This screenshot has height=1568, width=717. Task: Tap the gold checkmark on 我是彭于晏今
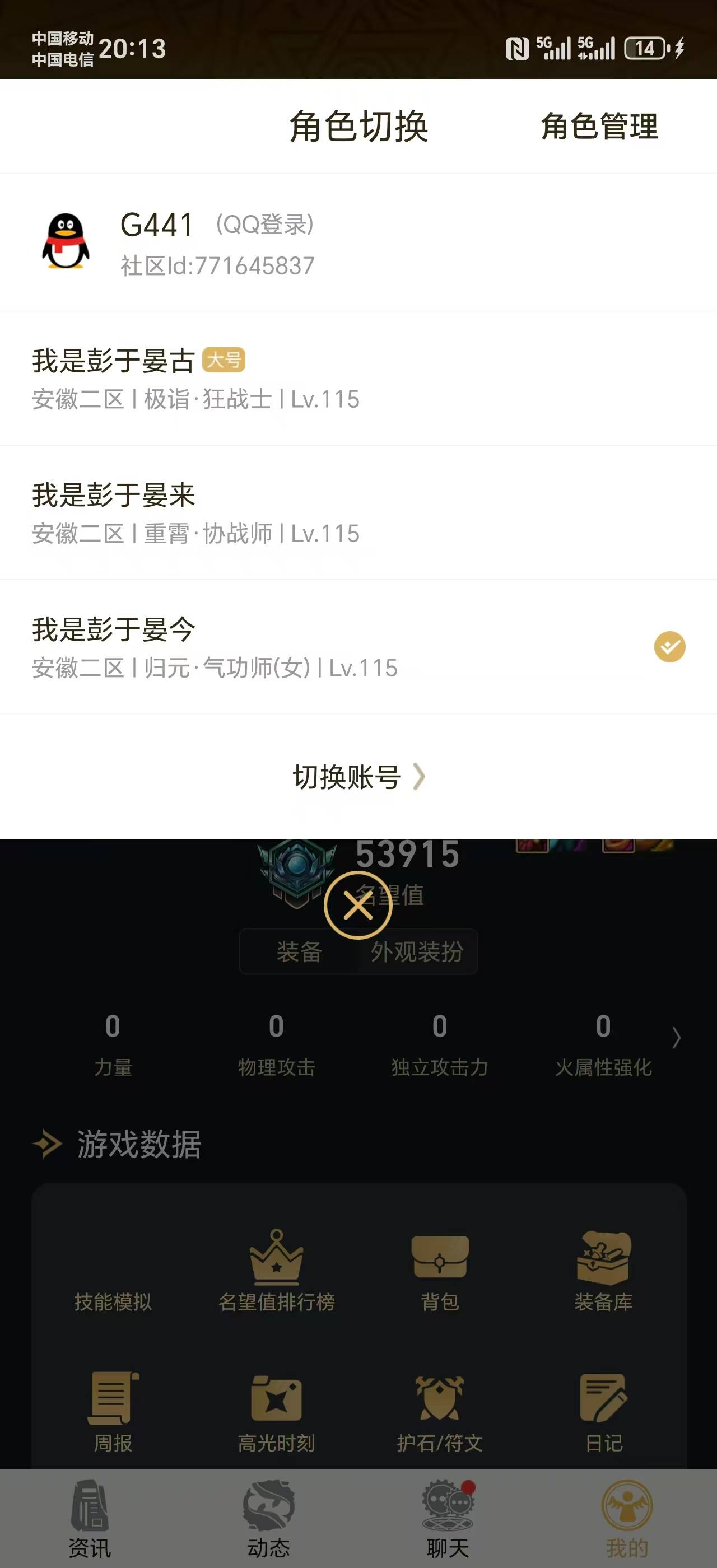click(x=669, y=646)
